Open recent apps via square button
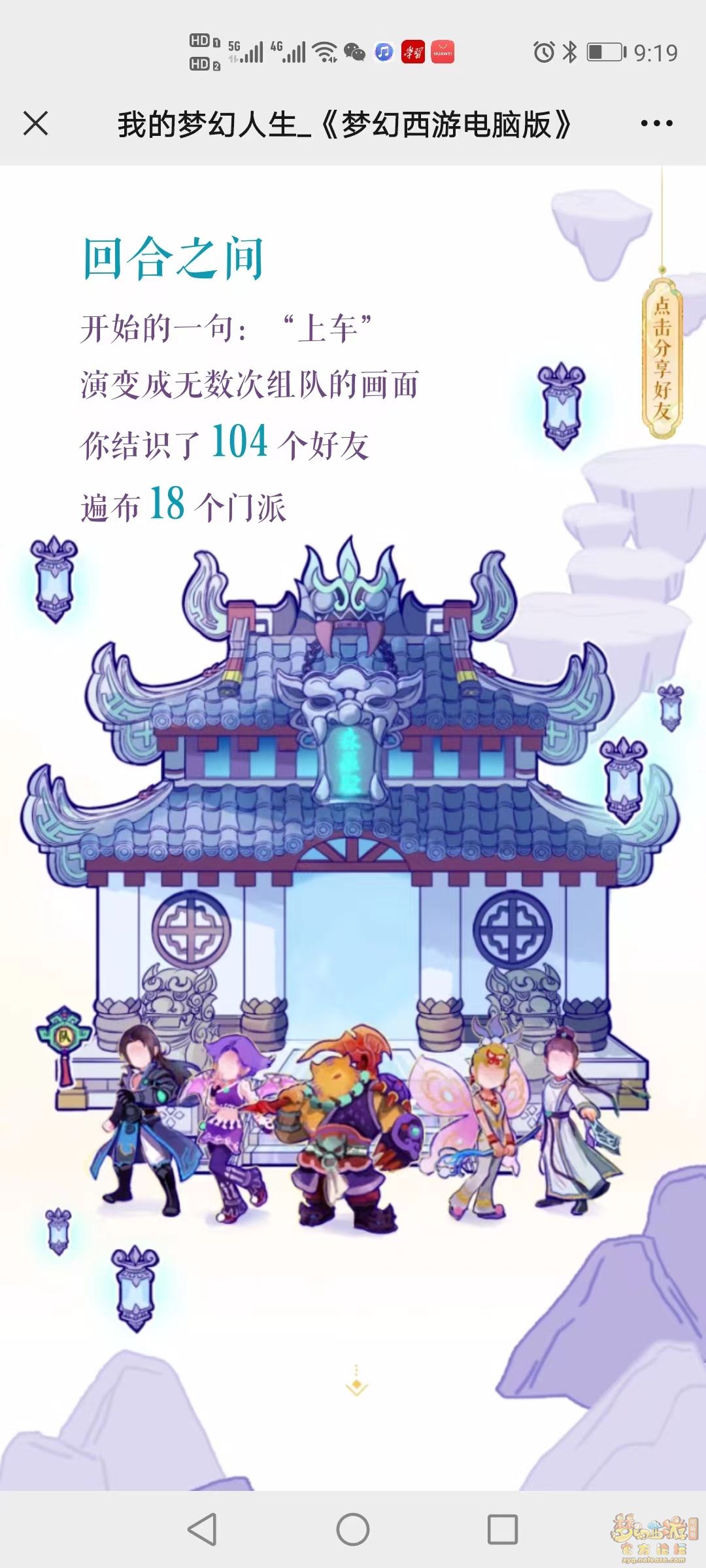The width and height of the screenshot is (706, 1568). tap(502, 1529)
